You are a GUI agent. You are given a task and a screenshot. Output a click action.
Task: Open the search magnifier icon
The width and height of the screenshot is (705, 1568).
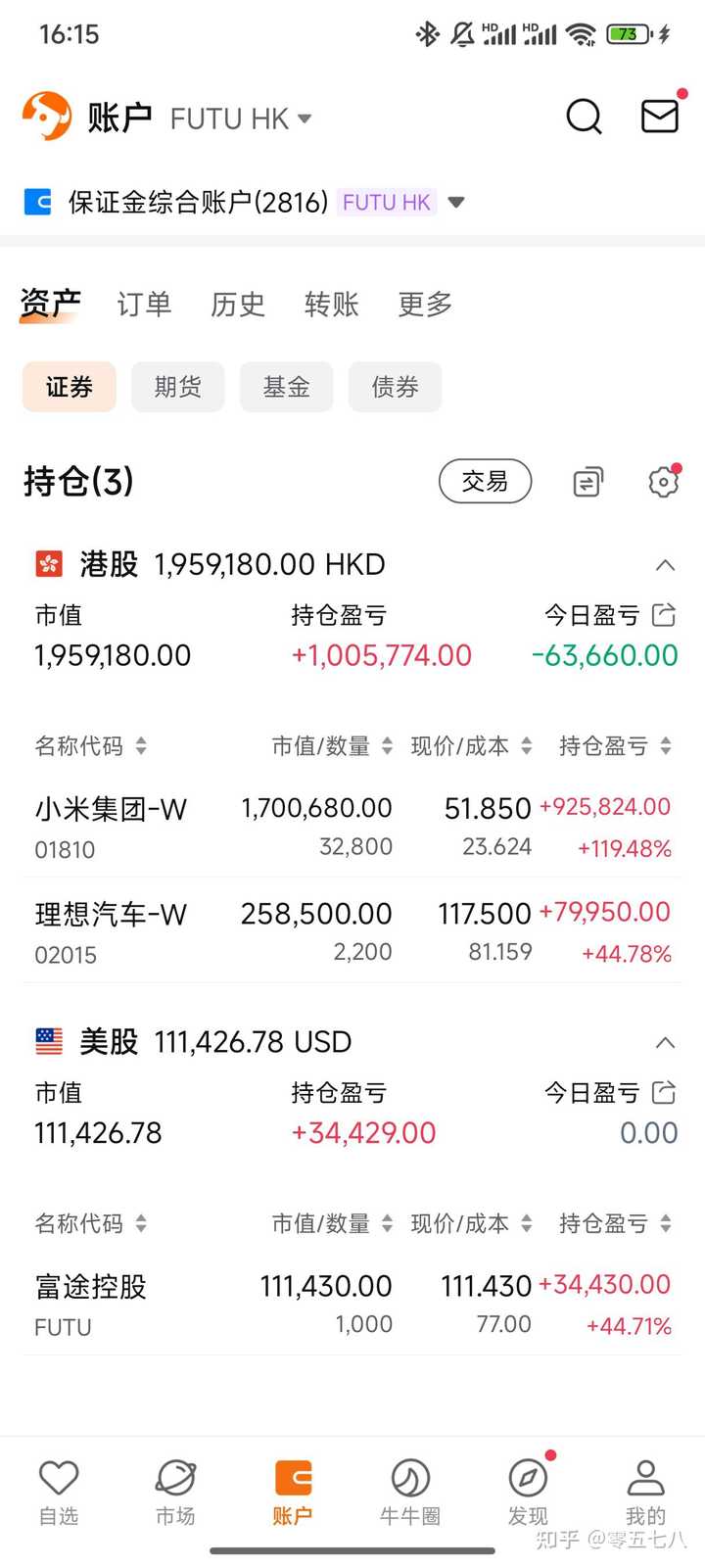click(585, 117)
